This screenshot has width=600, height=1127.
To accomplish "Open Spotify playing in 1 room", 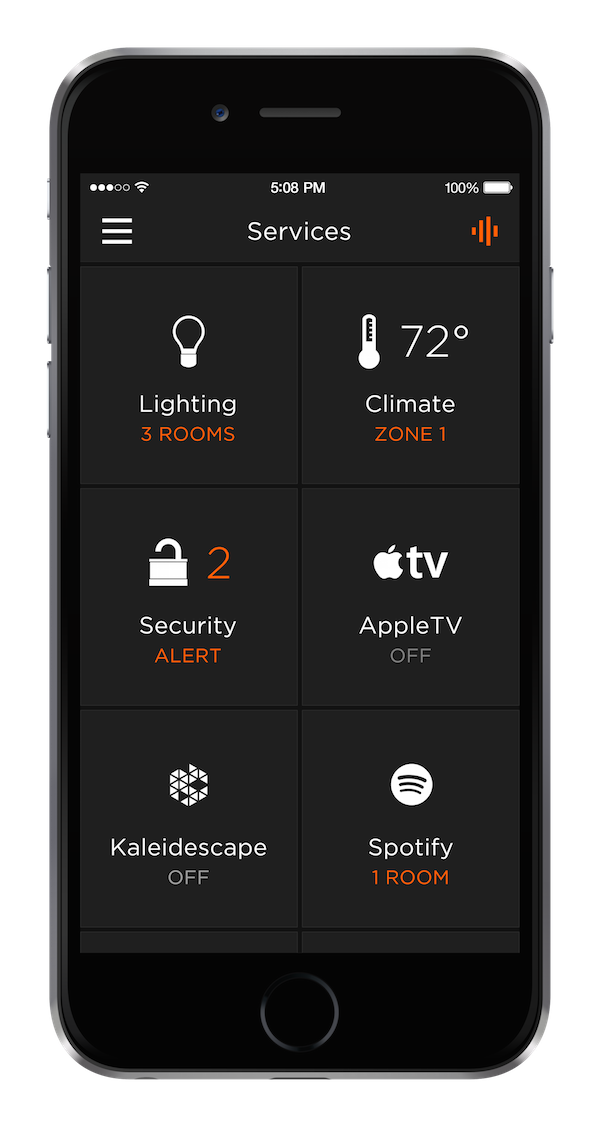I will pyautogui.click(x=410, y=818).
